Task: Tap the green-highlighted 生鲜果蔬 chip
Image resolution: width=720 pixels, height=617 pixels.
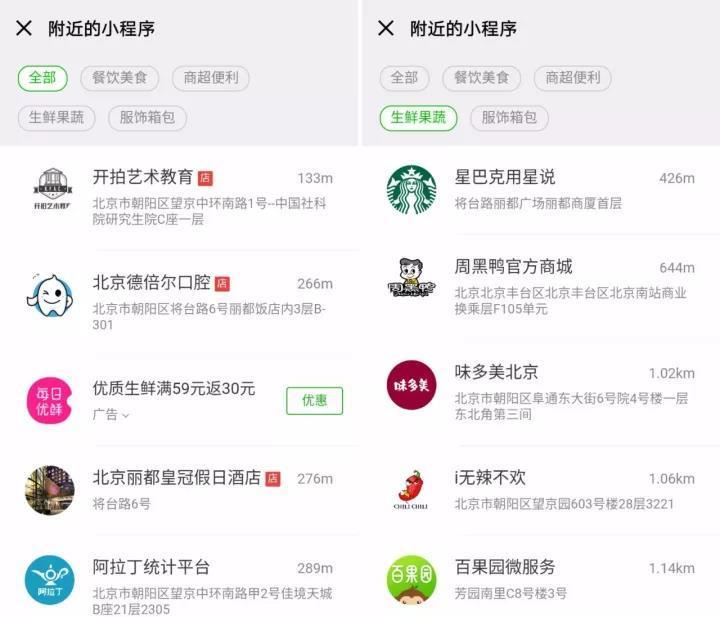Action: [x=418, y=117]
